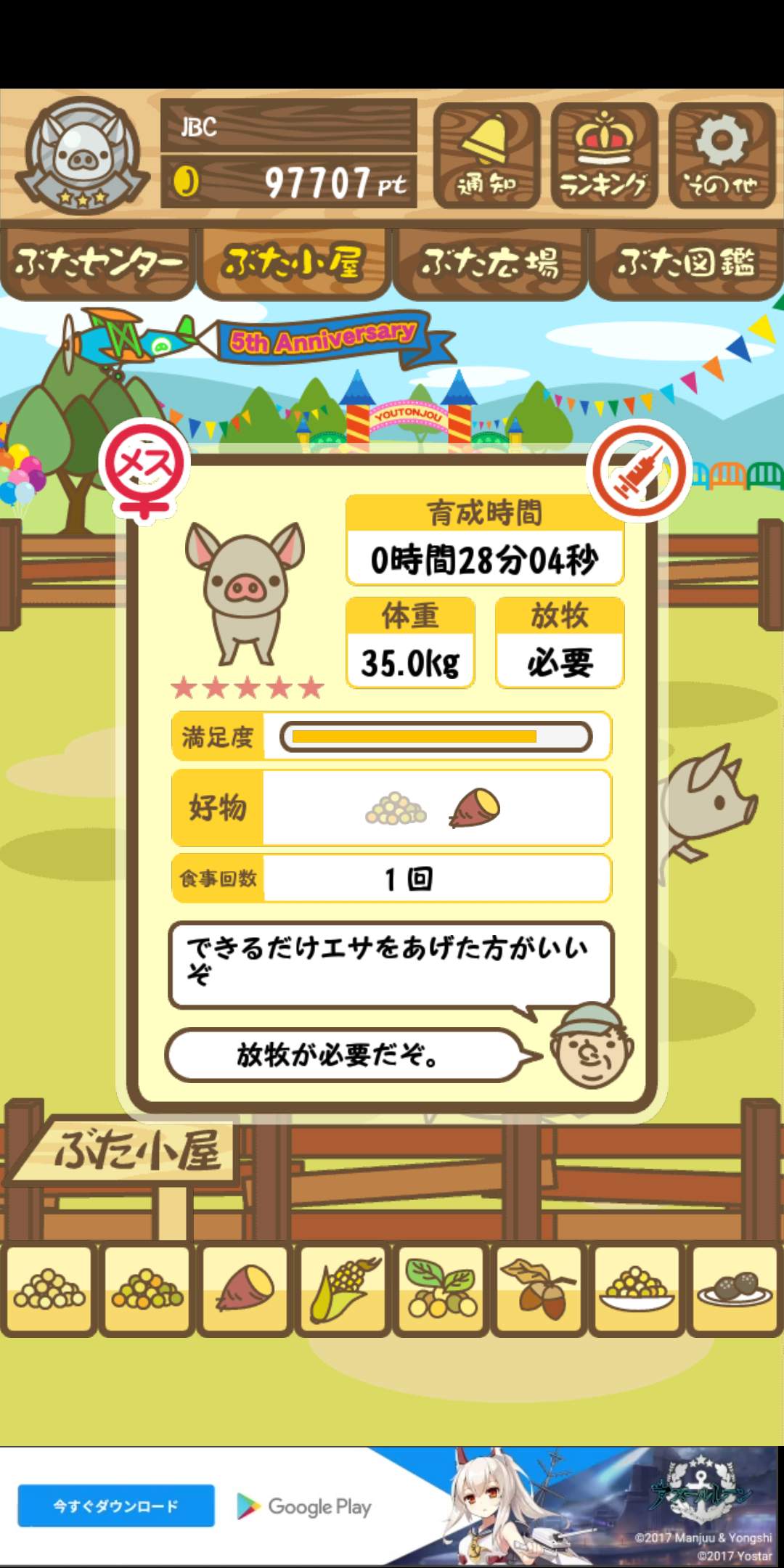Image resolution: width=784 pixels, height=1568 pixels.
Task: Switch to the ぶた小屋 tab
Action: click(x=294, y=263)
